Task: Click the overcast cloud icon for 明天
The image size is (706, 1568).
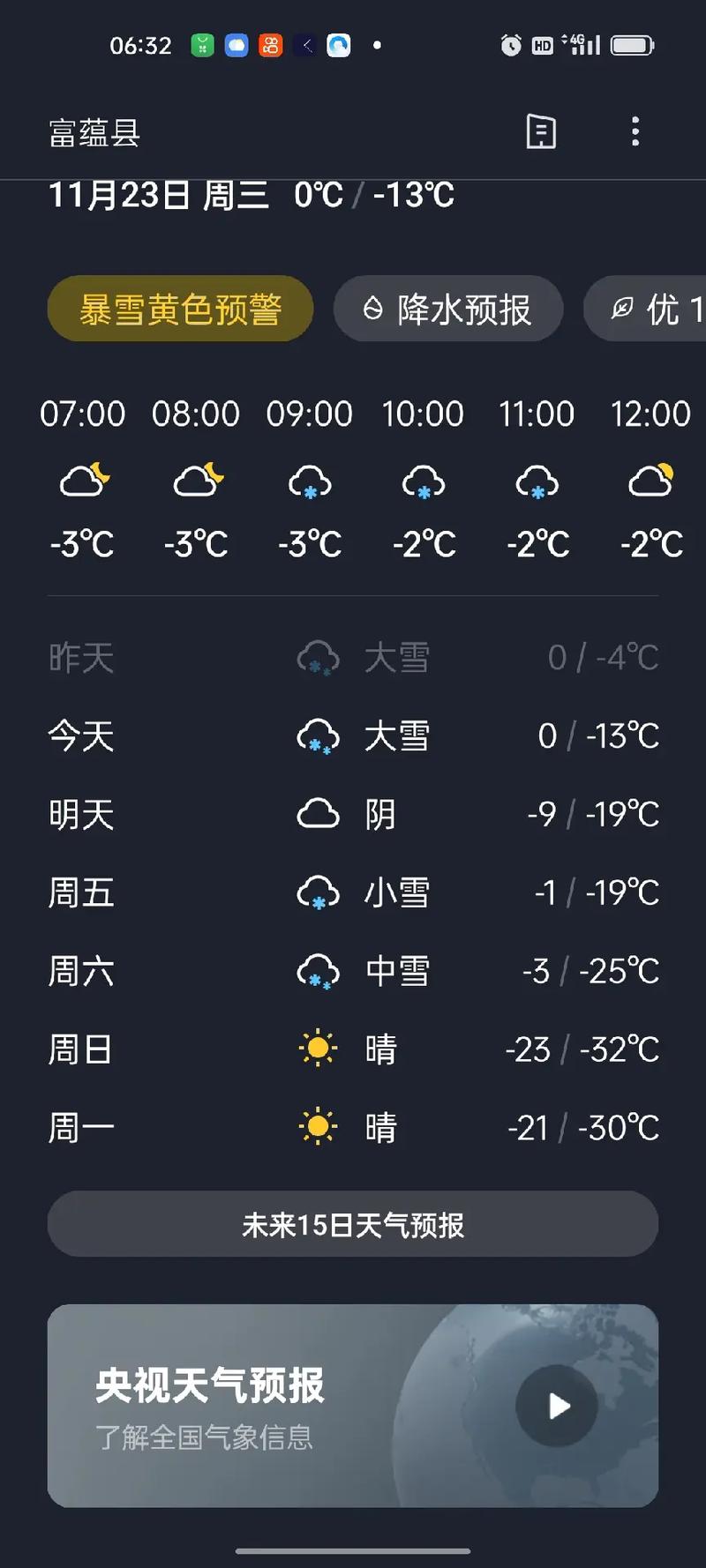Action: click(x=316, y=813)
